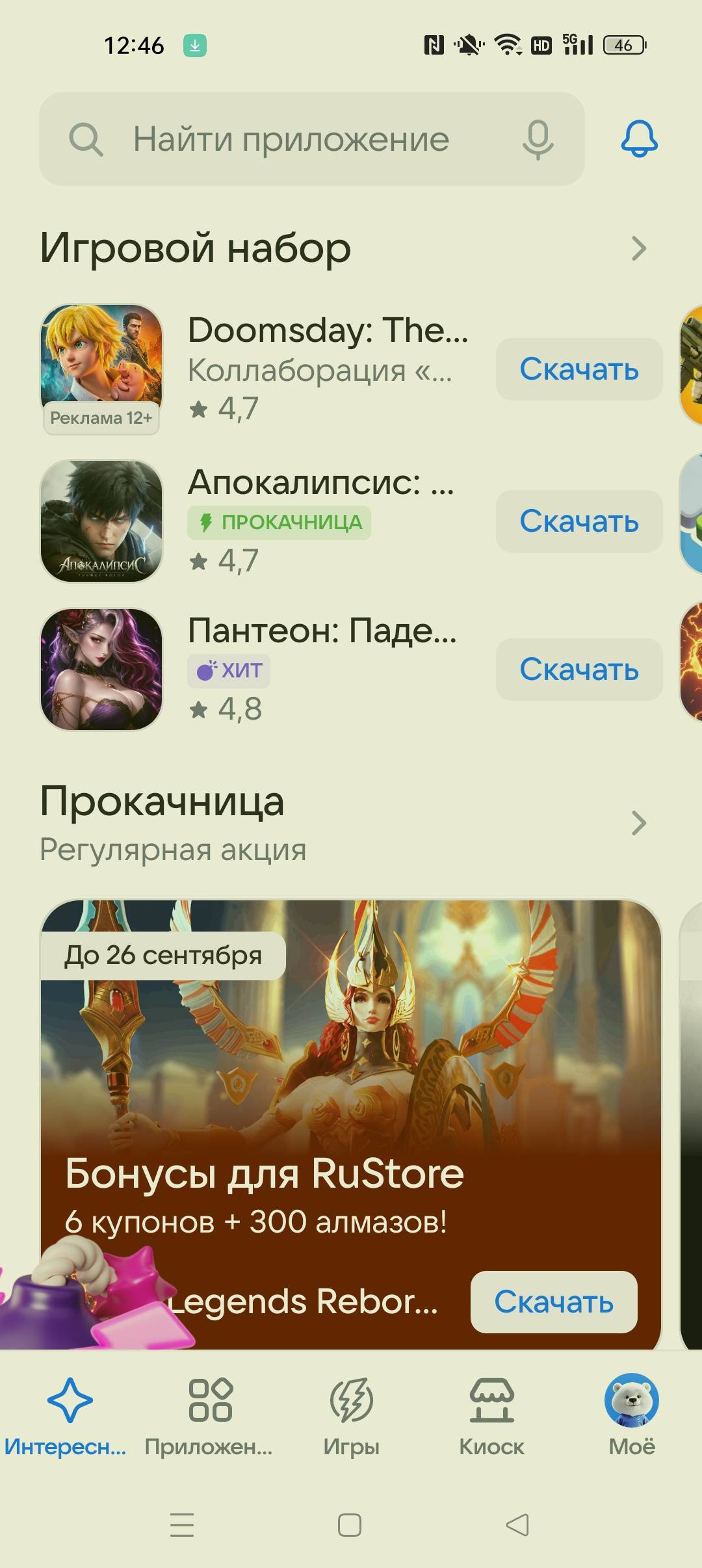Viewport: 702px width, 1568px height.
Task: Switch to the Приложения tab
Action: 209,1417
